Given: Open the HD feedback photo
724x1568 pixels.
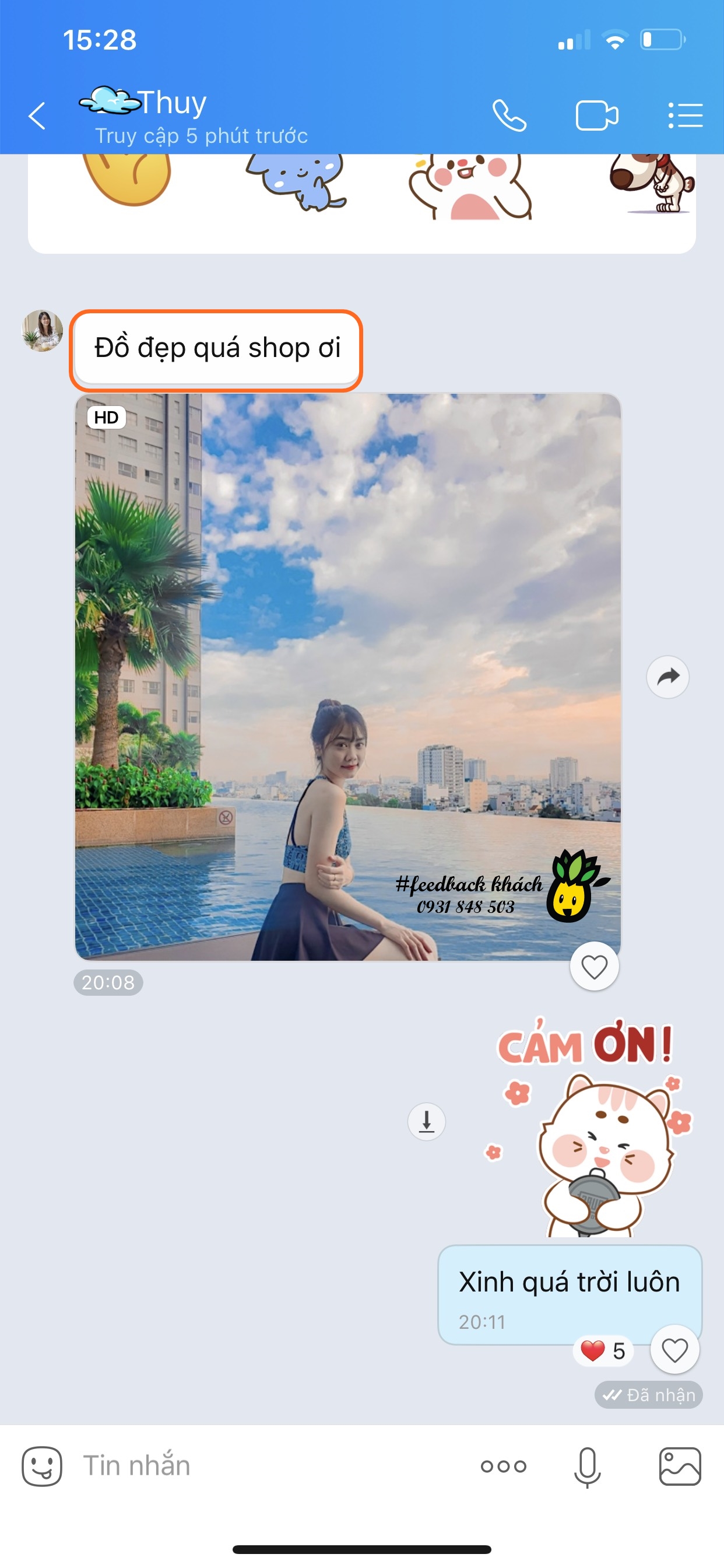Looking at the screenshot, I should (347, 676).
